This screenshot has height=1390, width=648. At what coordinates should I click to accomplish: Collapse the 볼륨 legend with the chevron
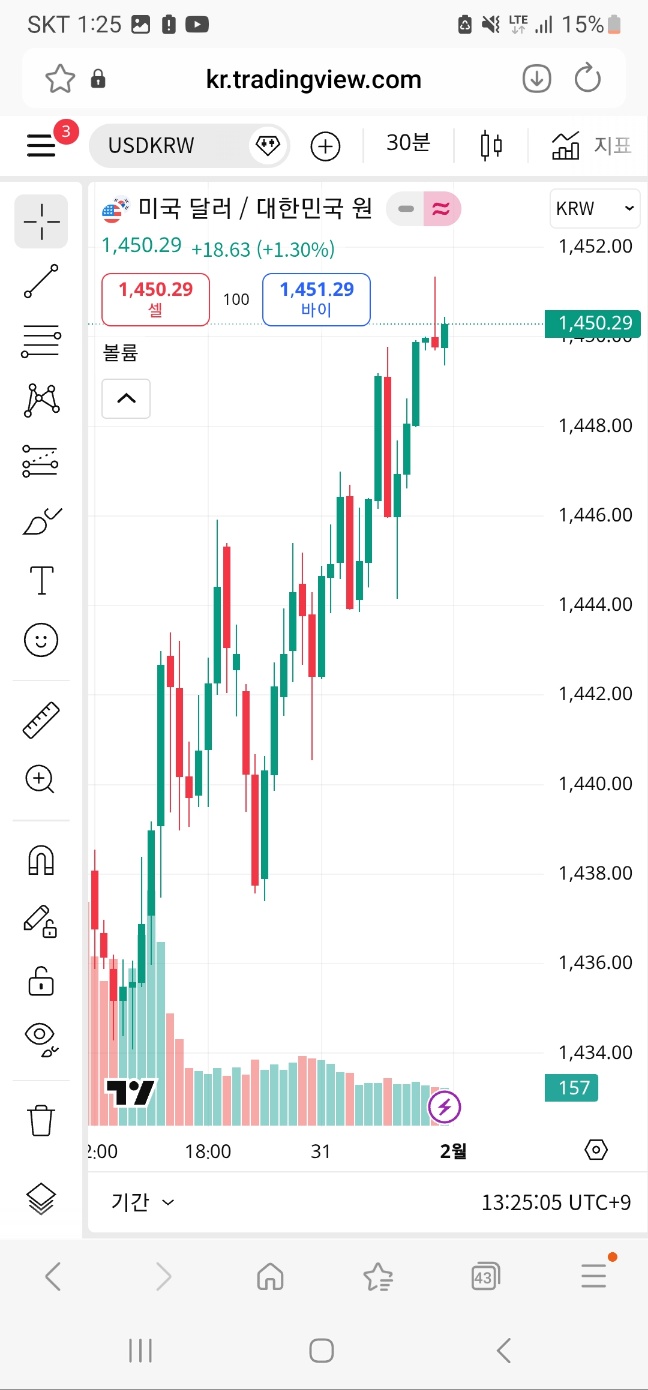126,398
